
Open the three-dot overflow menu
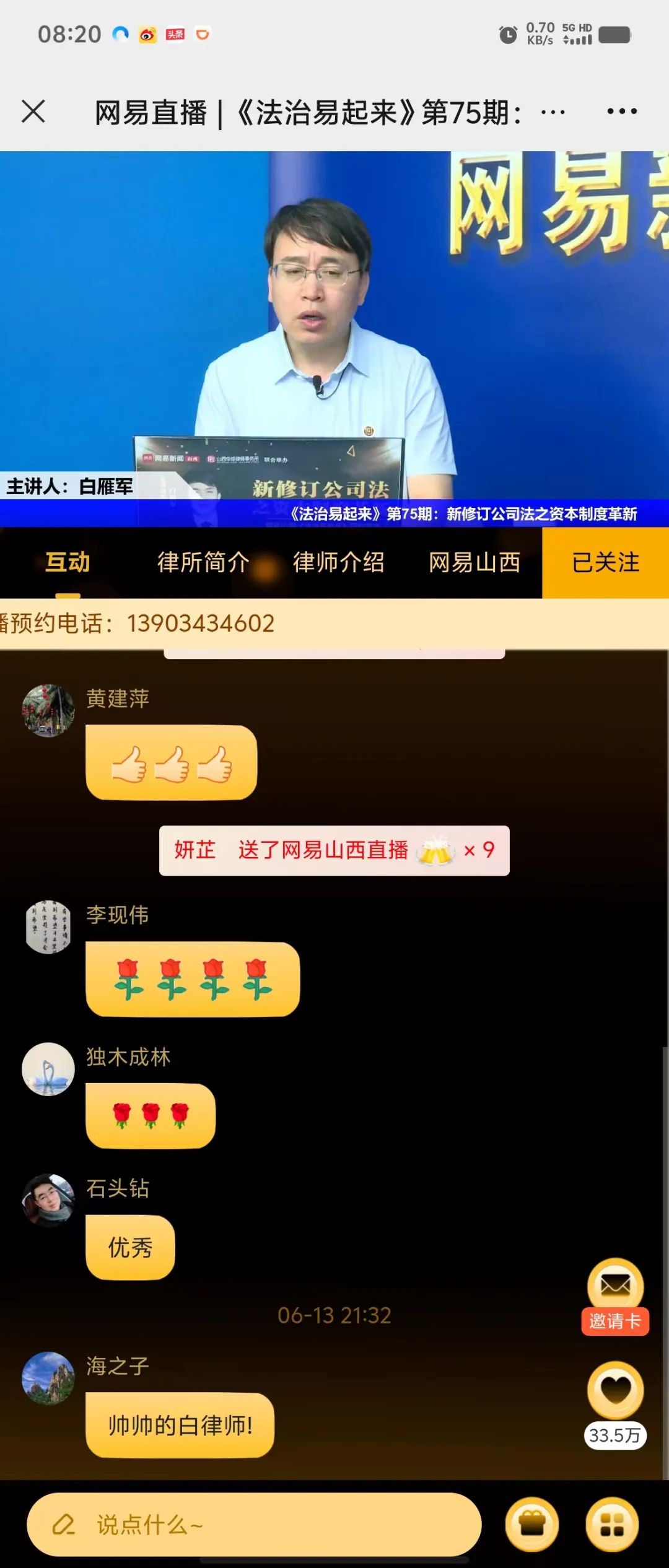tap(621, 111)
